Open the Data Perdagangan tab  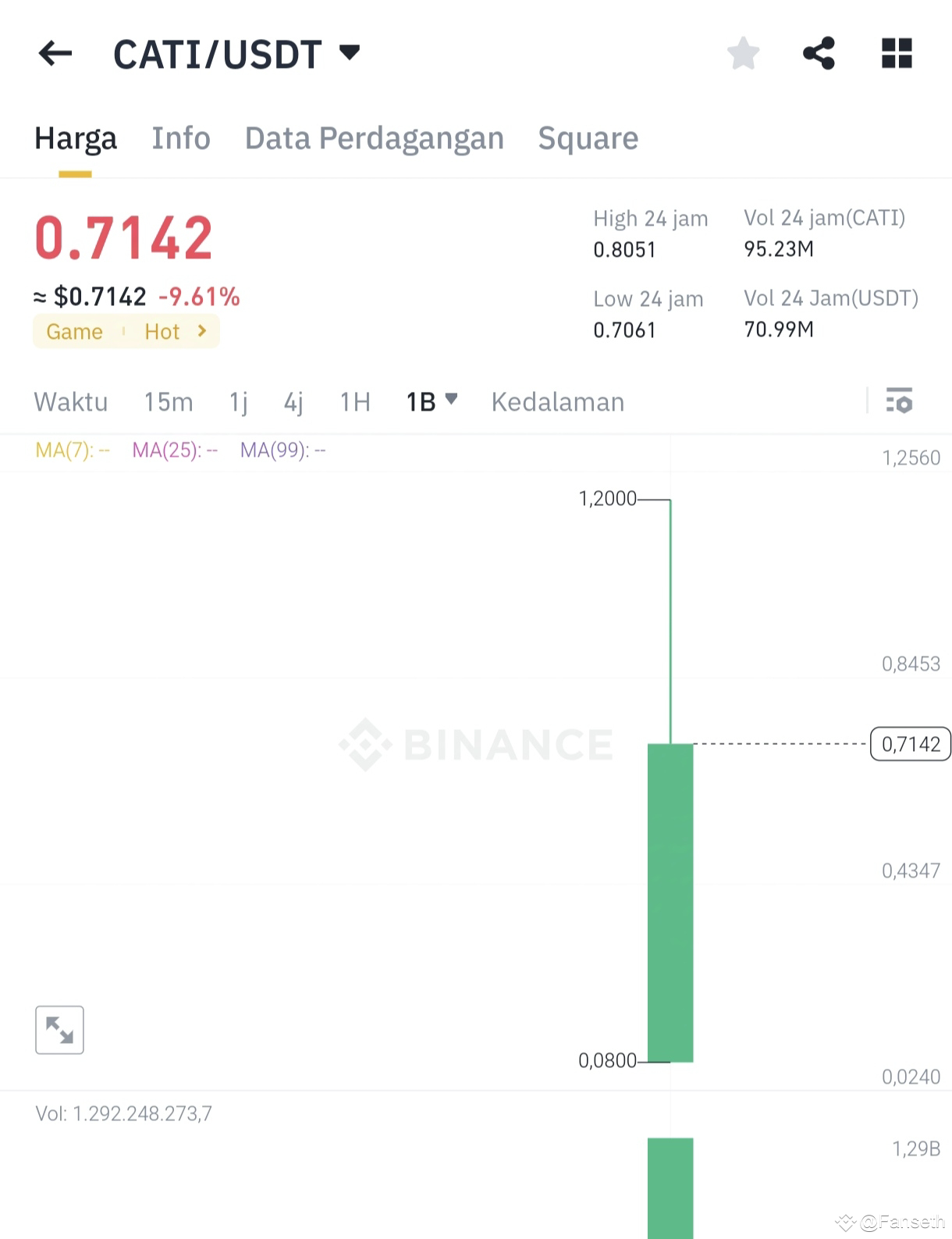pos(375,138)
